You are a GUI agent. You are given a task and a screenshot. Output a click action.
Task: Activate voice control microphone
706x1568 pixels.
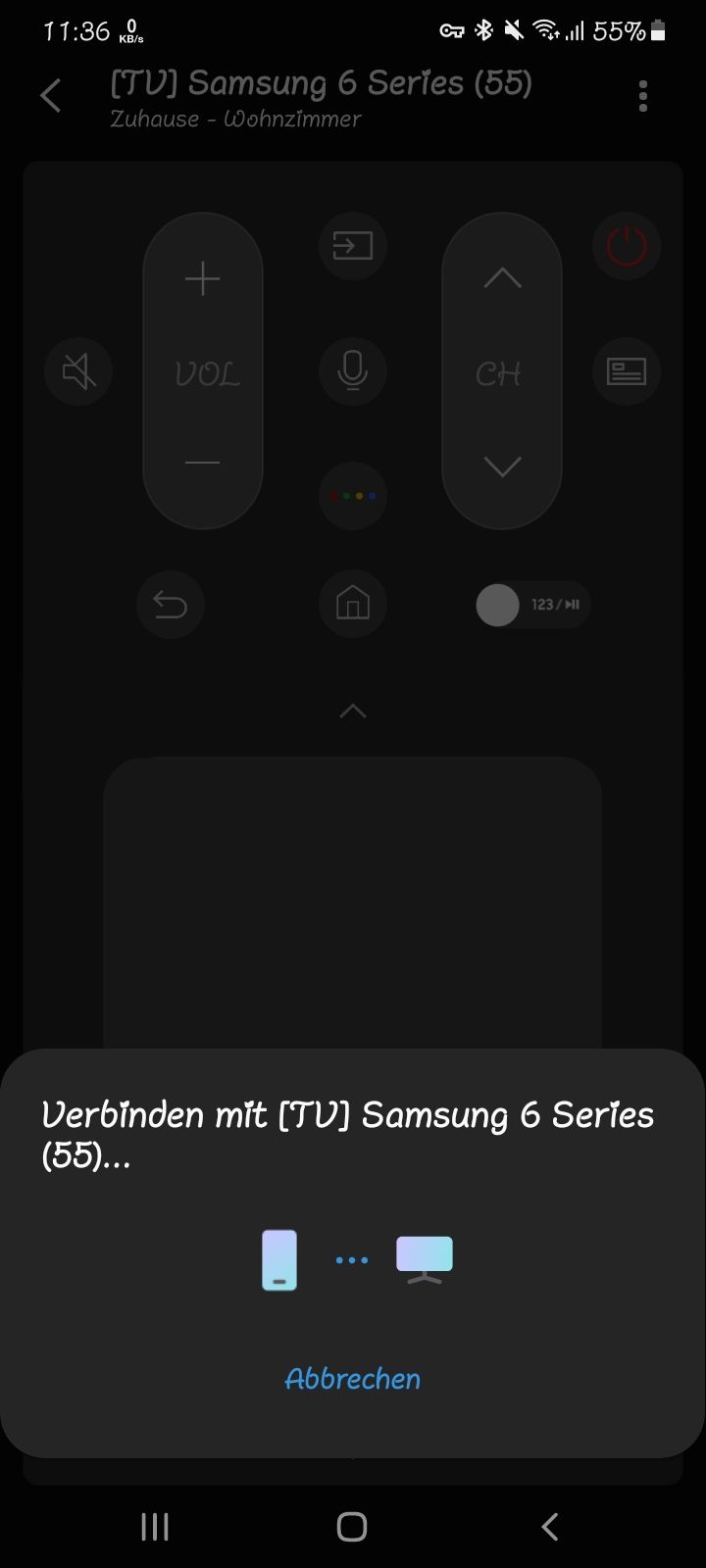352,371
